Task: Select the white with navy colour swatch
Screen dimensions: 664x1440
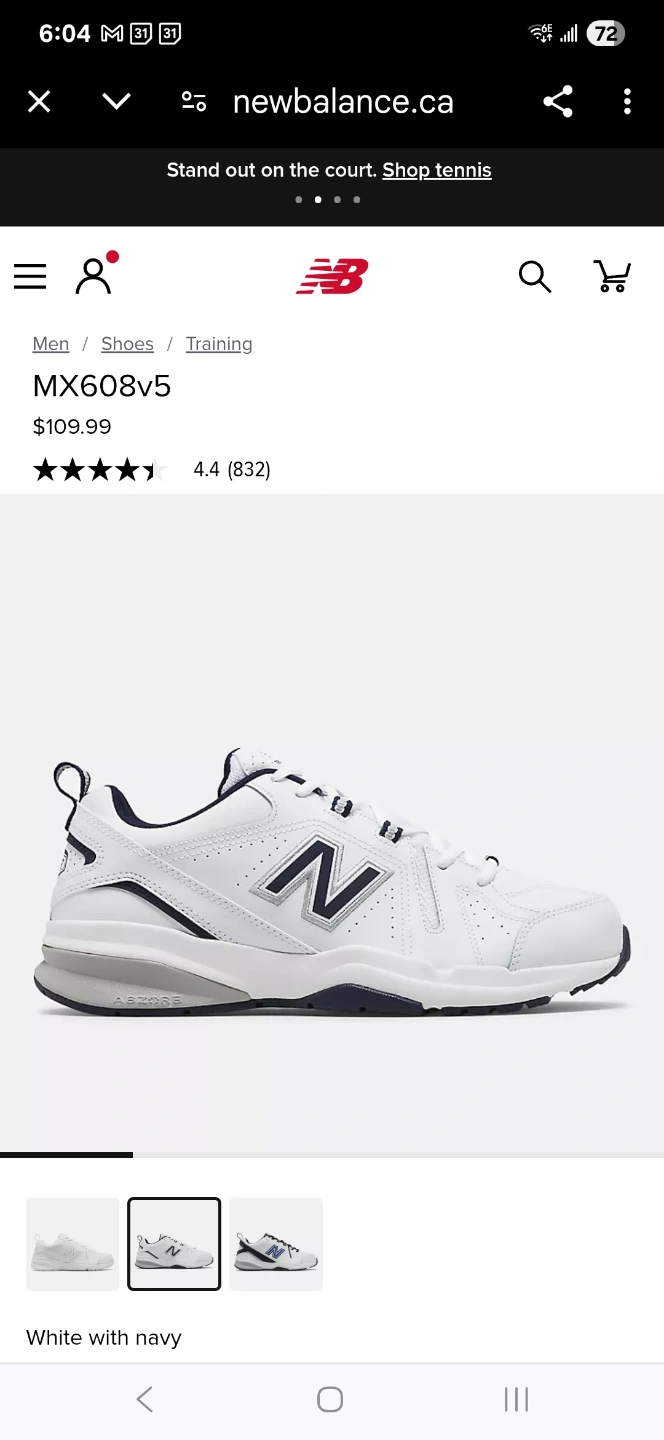Action: 174,1244
